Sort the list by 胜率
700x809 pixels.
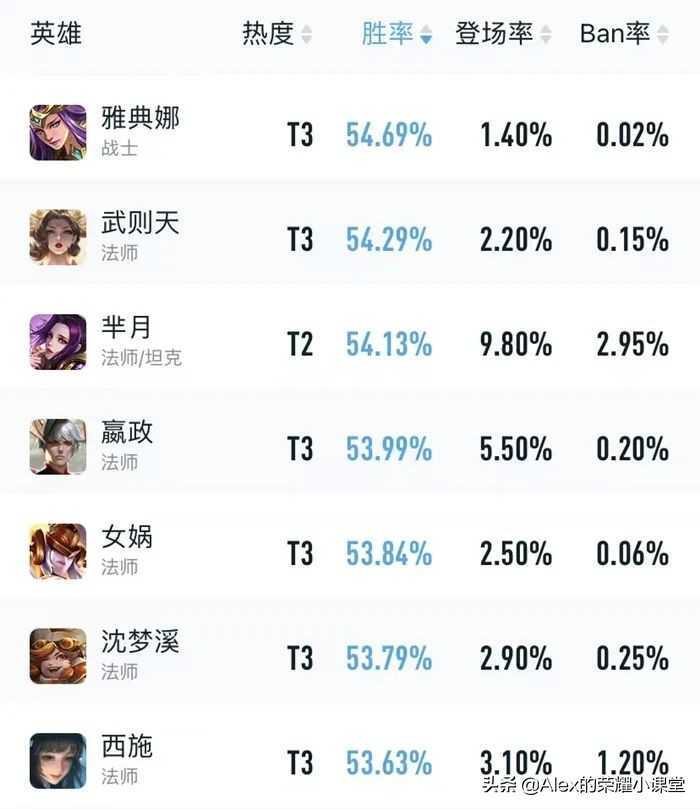396,34
